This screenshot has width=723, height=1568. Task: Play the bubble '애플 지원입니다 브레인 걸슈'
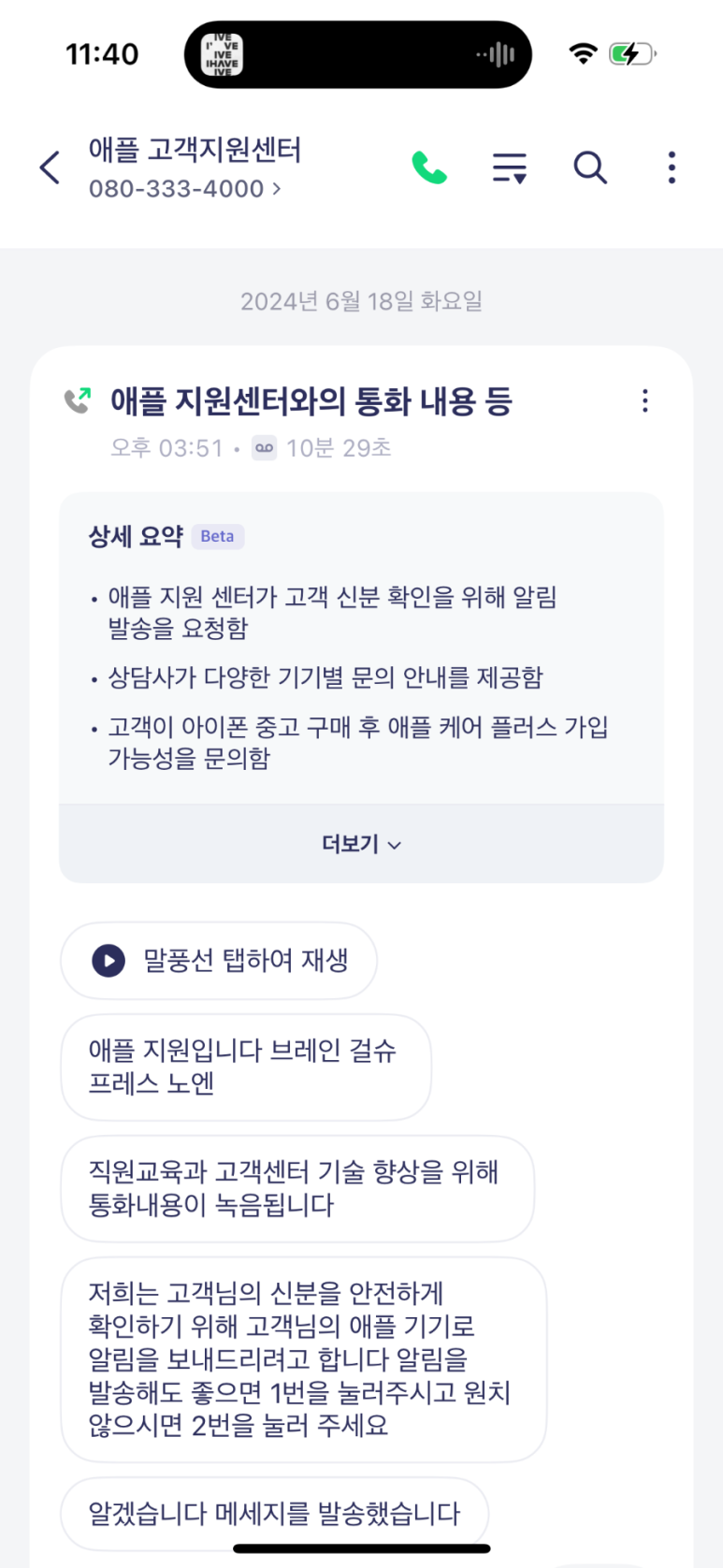point(245,1067)
